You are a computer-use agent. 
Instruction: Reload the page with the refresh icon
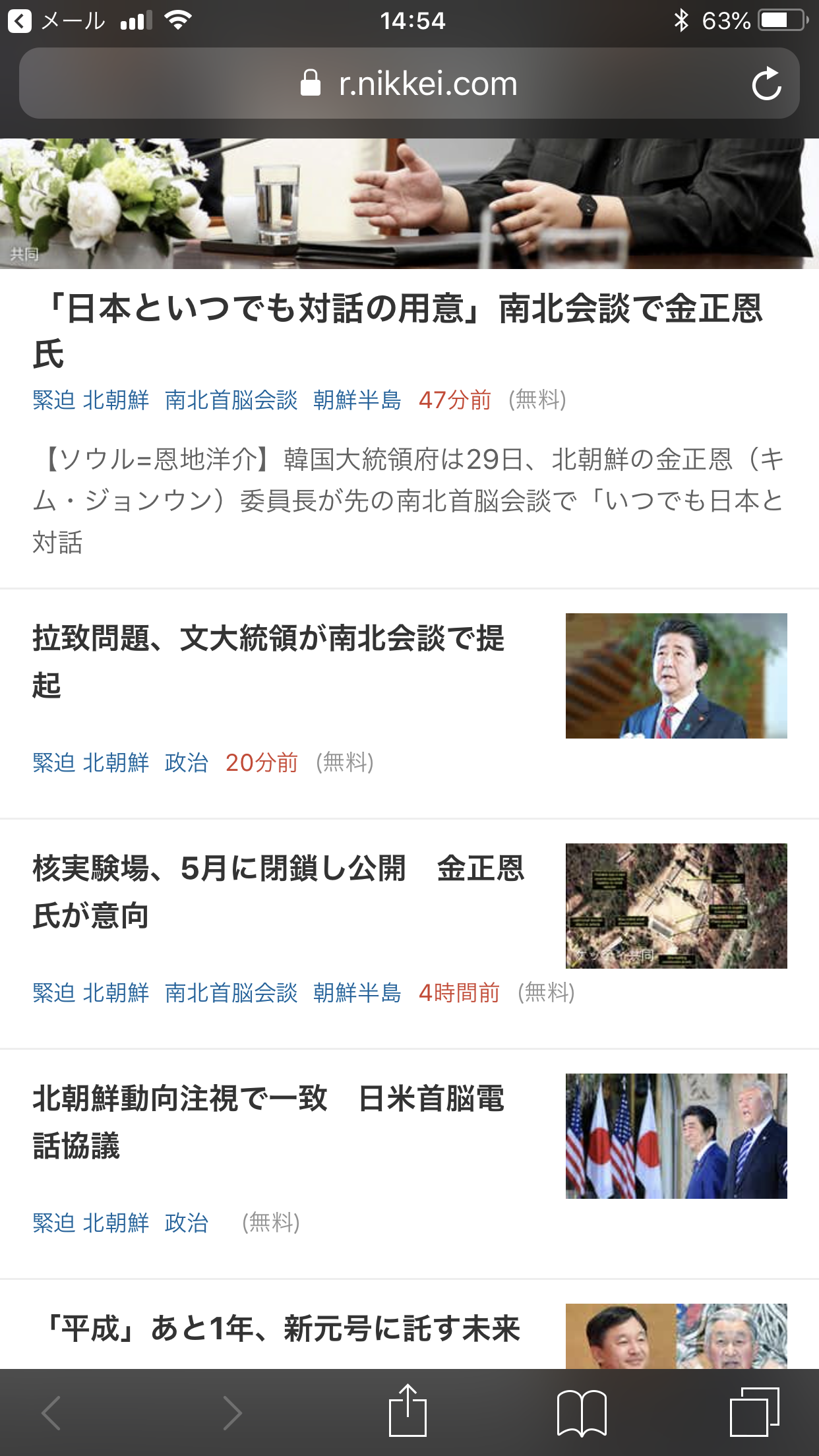pos(766,84)
